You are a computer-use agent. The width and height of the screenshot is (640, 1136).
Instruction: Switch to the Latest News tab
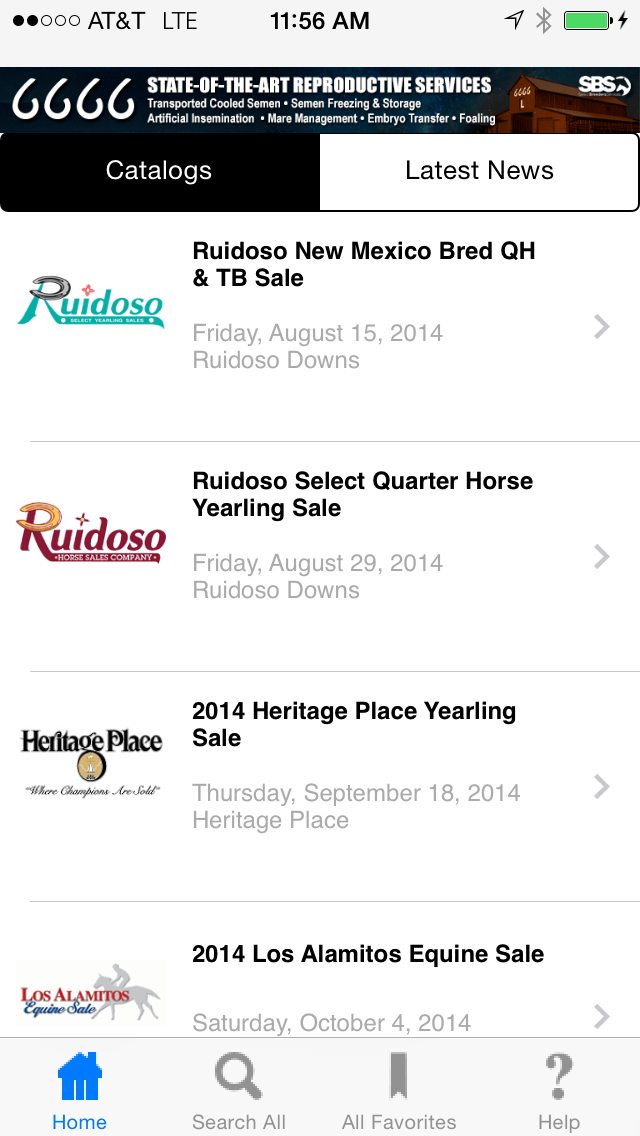click(479, 171)
